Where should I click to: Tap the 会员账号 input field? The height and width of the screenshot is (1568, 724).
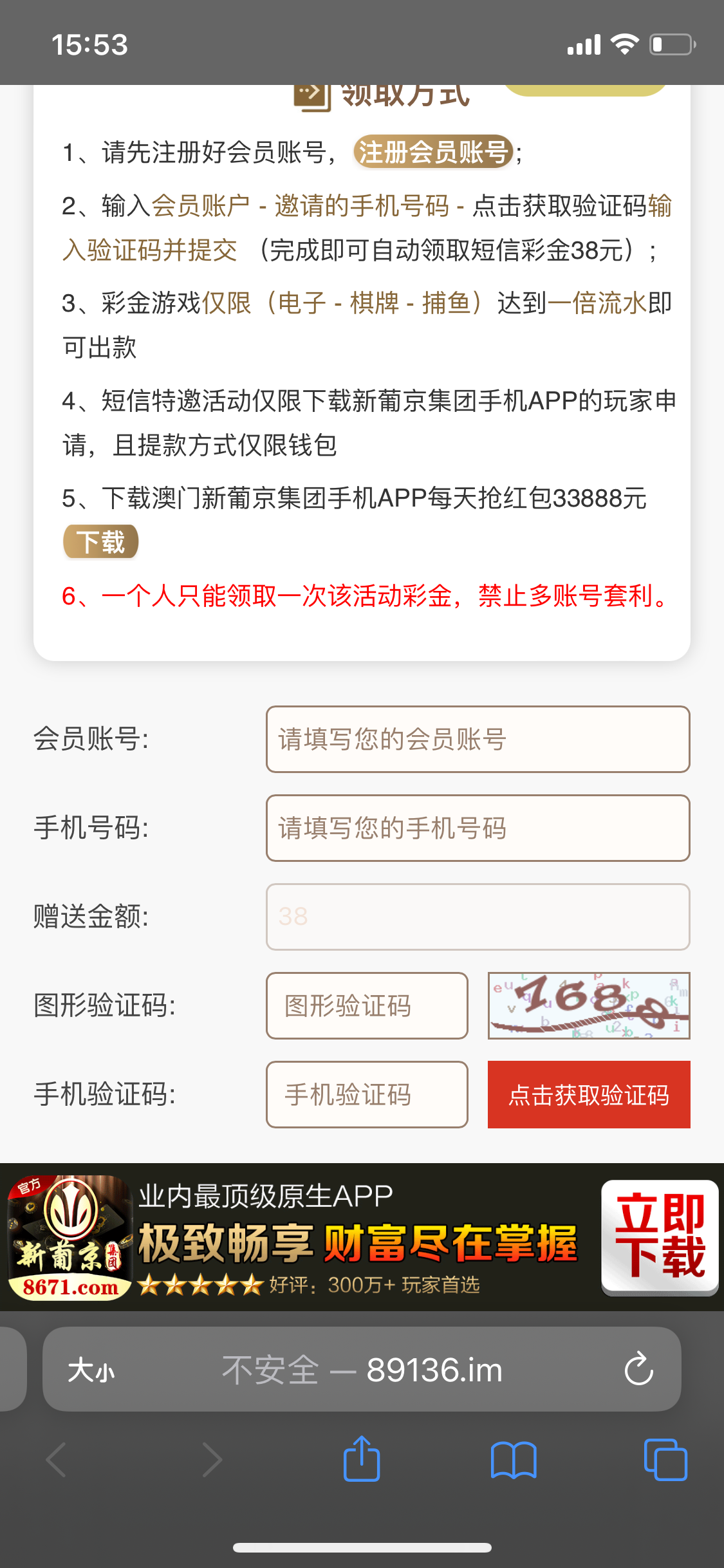point(478,740)
